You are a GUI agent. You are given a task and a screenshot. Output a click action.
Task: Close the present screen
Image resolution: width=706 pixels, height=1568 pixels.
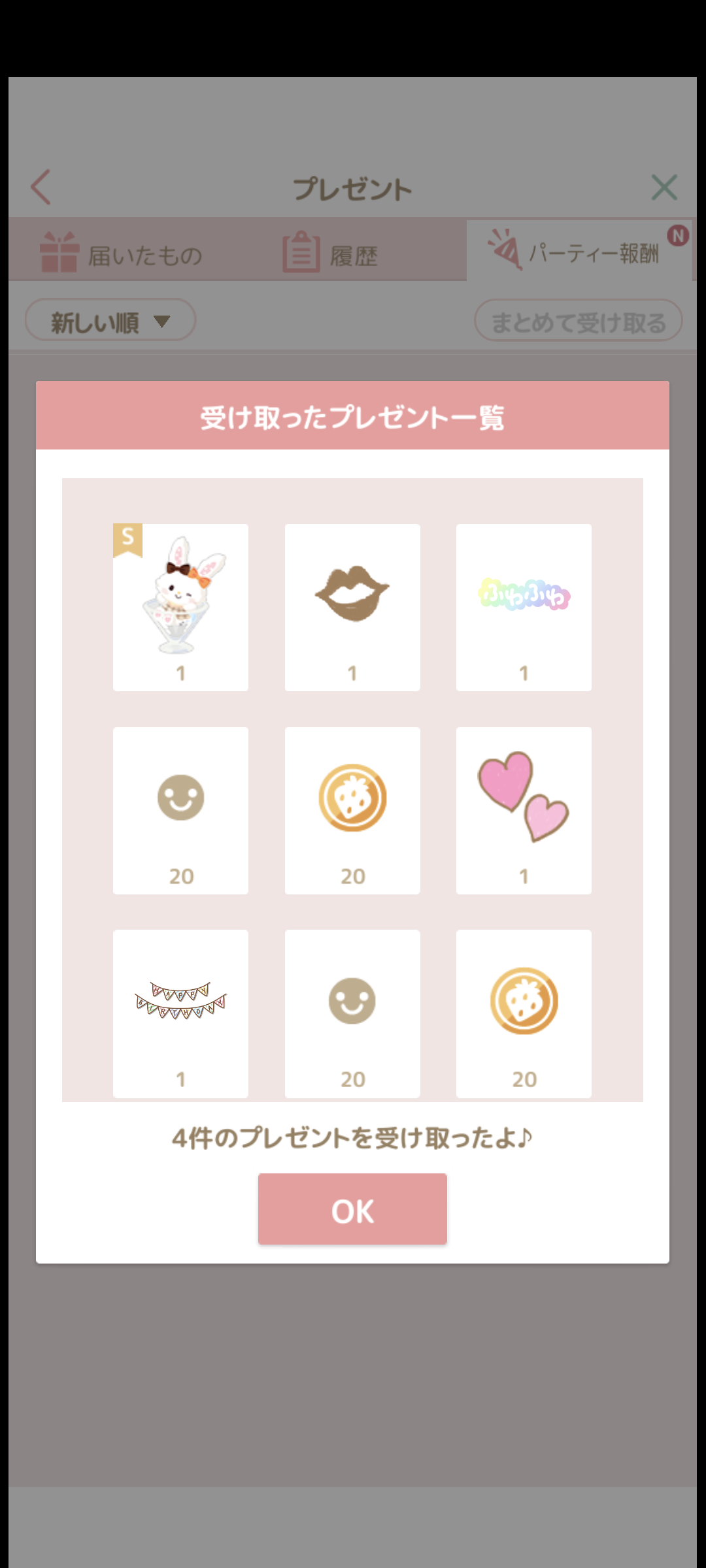664,188
